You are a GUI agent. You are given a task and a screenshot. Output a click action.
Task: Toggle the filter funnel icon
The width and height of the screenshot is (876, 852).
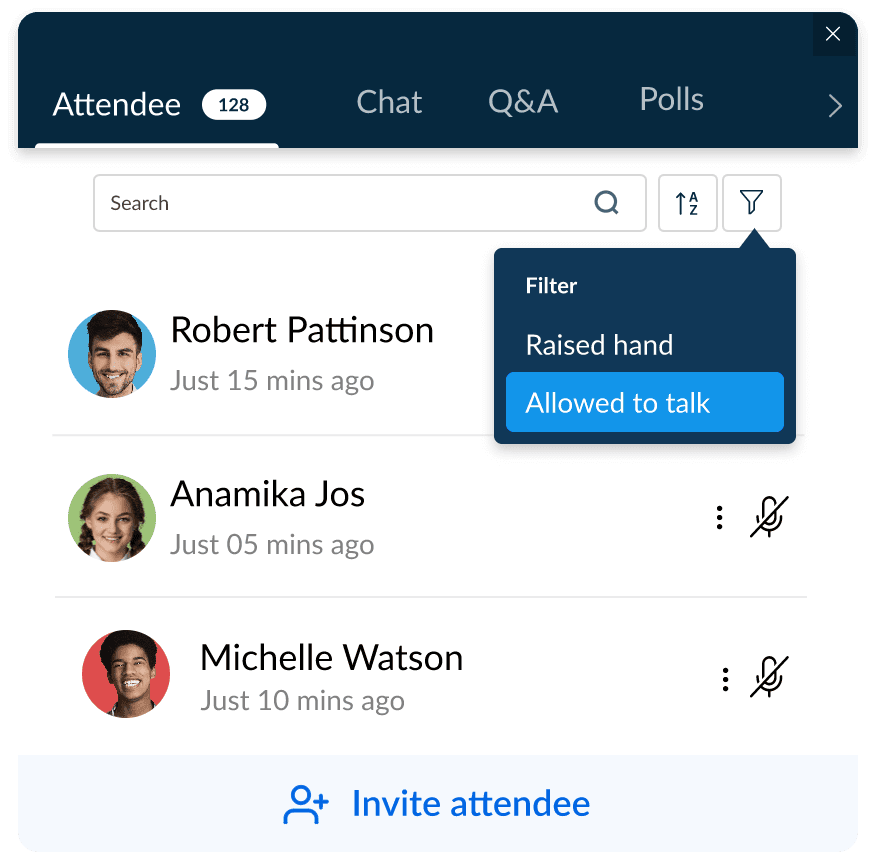751,203
